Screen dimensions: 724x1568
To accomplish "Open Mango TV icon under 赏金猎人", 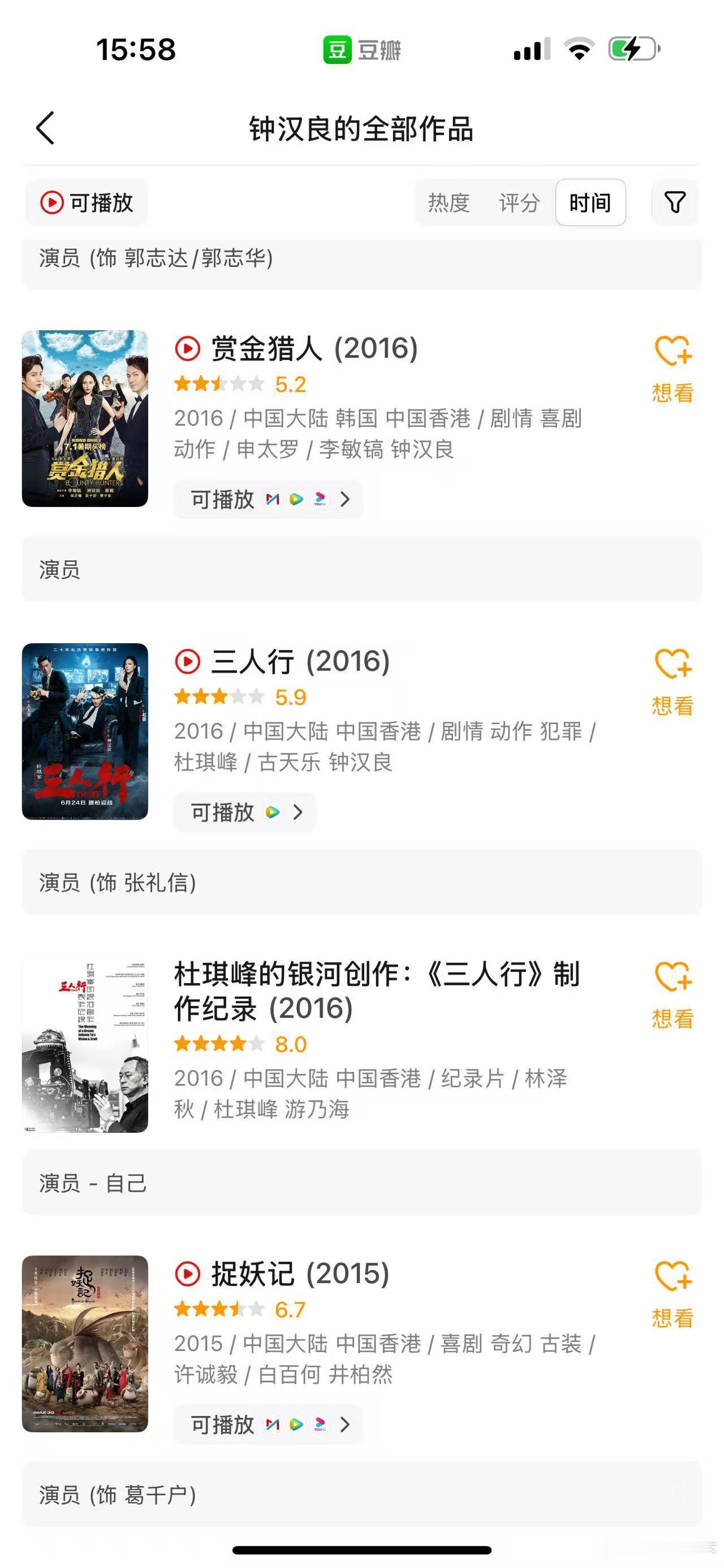I will 273,499.
